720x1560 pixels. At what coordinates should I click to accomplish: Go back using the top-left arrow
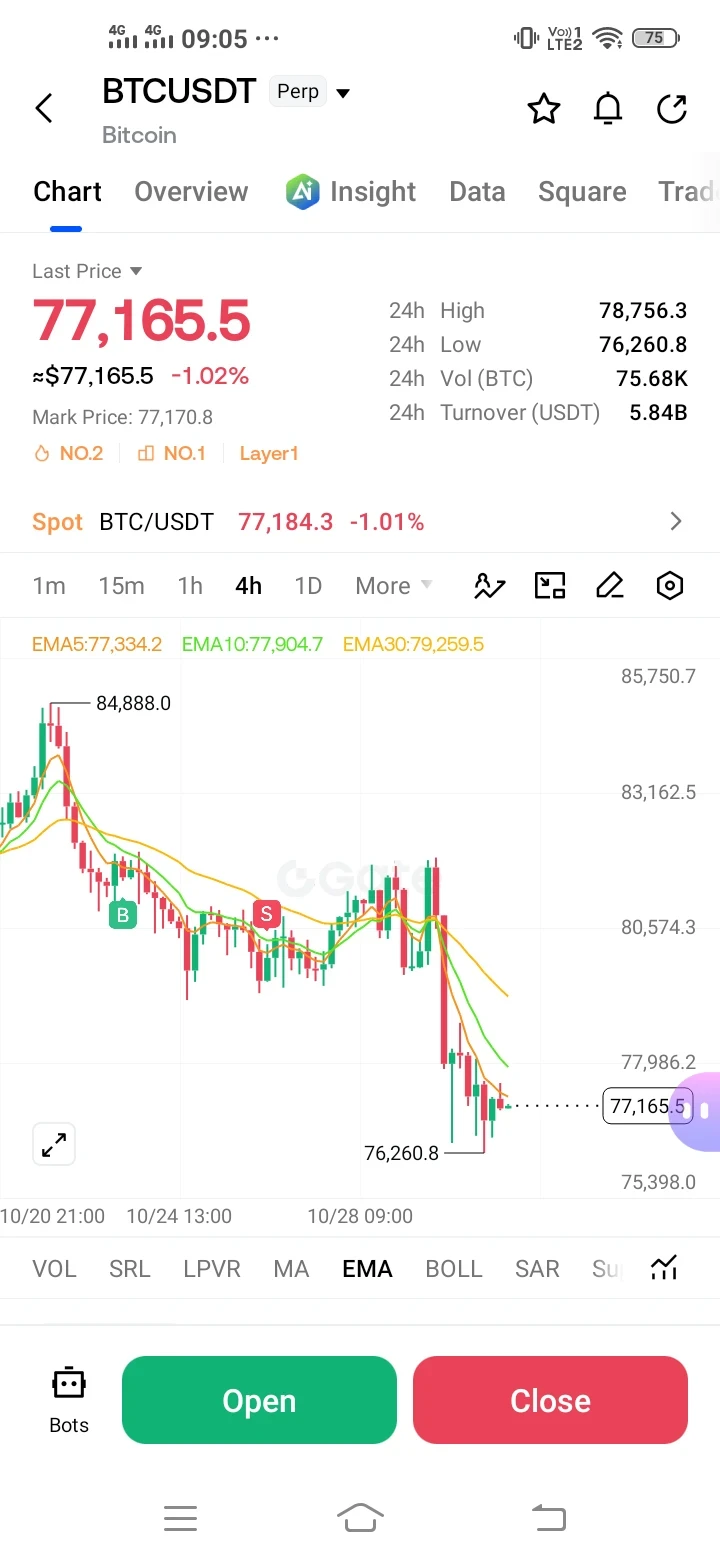tap(44, 108)
